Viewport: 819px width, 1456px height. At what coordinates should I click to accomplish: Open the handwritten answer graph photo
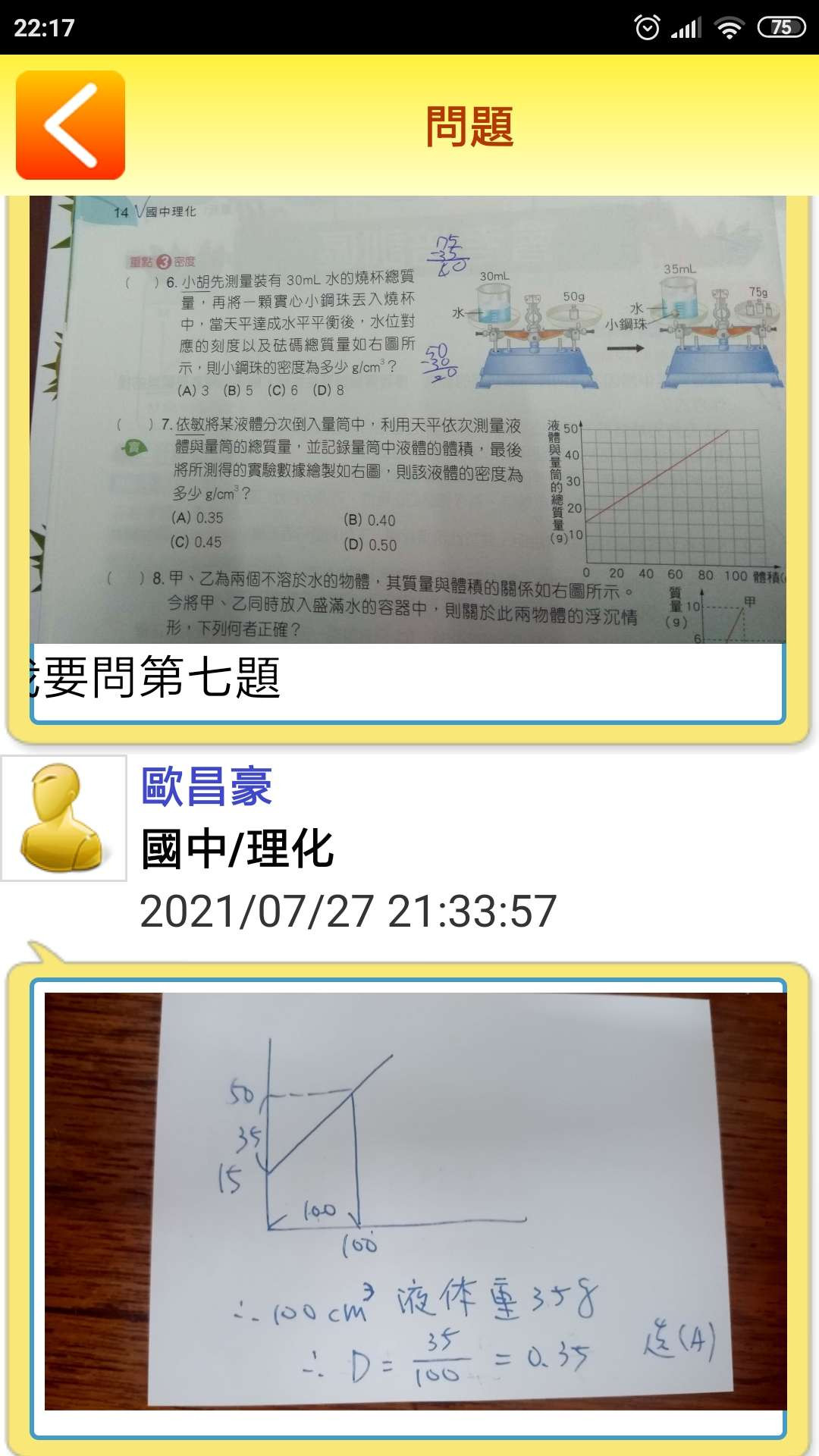coord(416,1201)
